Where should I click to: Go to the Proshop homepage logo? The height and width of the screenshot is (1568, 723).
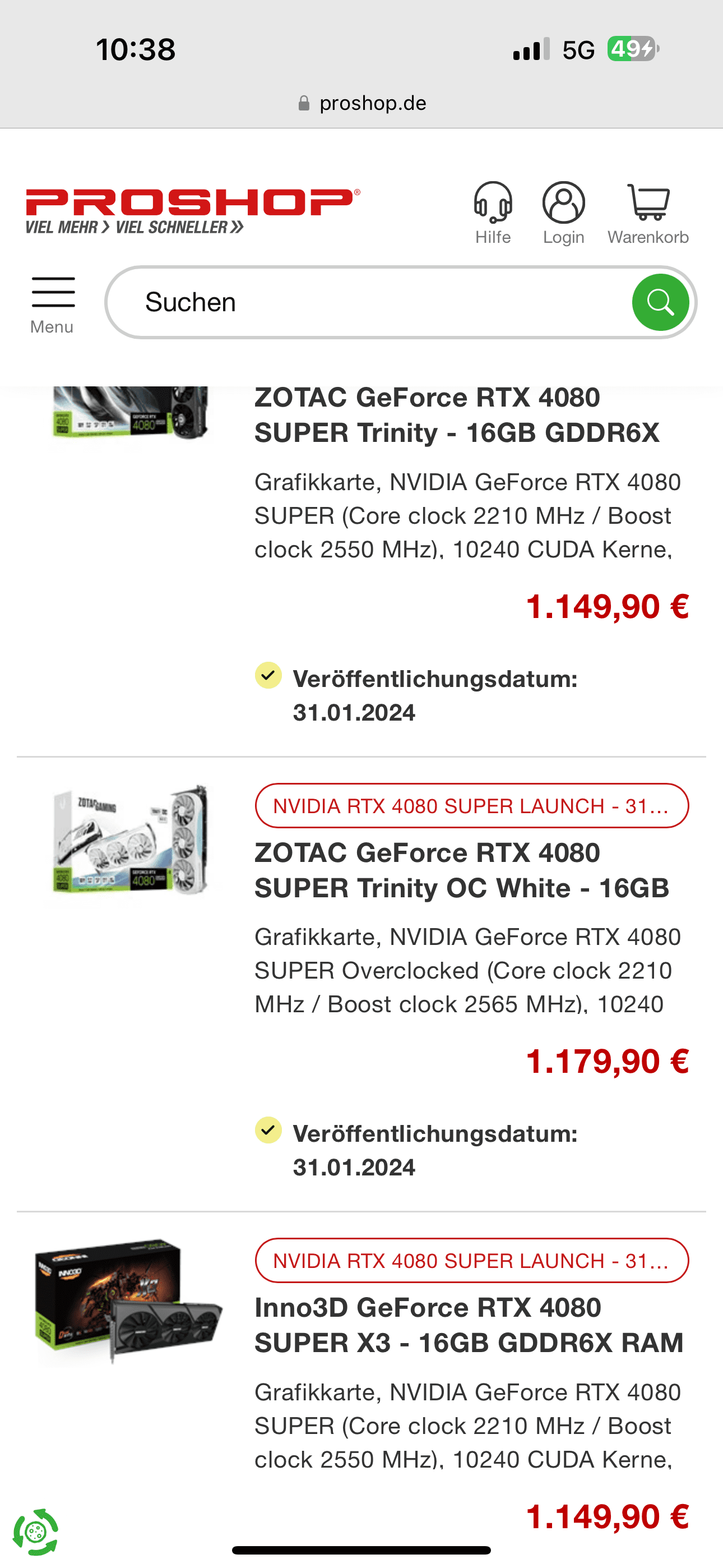click(192, 211)
